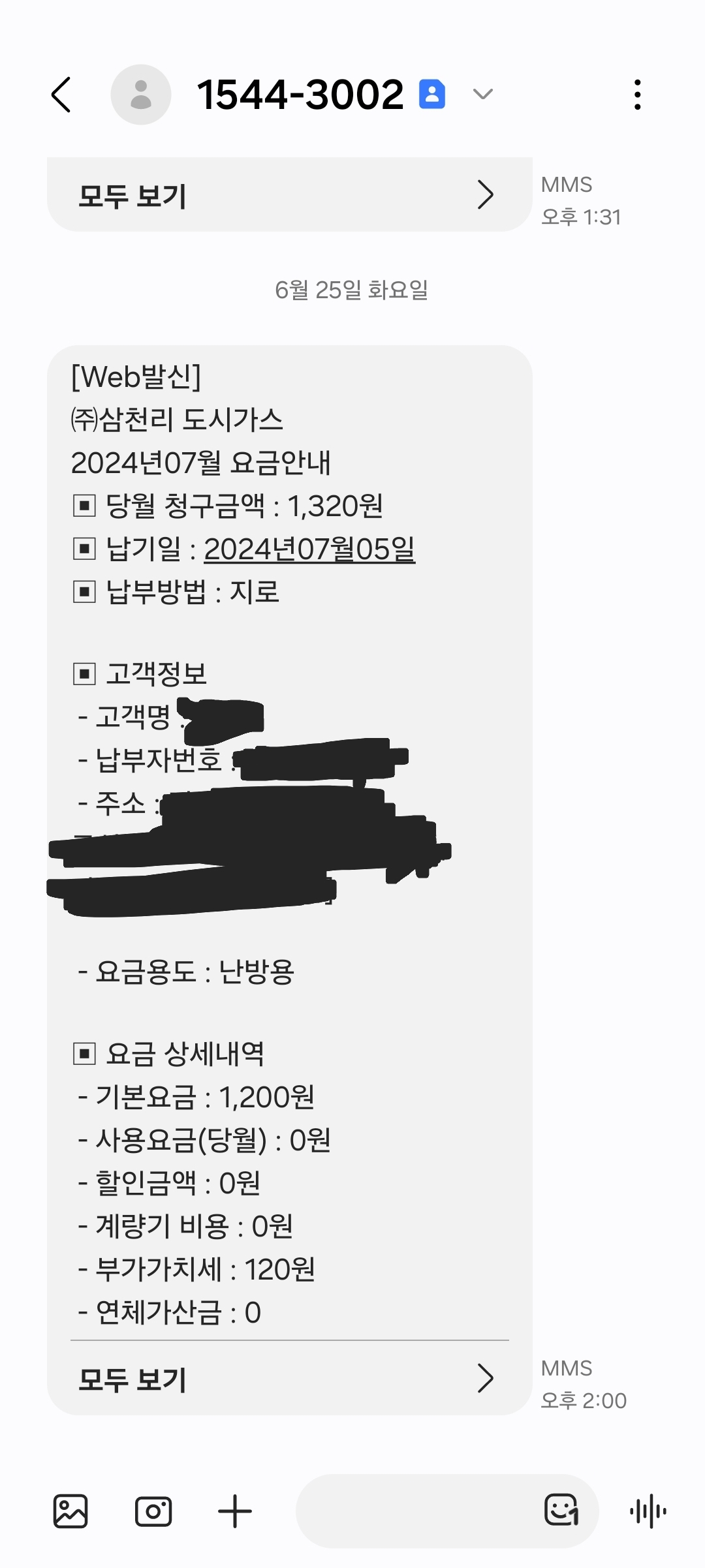This screenshot has width=705, height=1568.
Task: Record a voice message
Action: pos(648,1511)
